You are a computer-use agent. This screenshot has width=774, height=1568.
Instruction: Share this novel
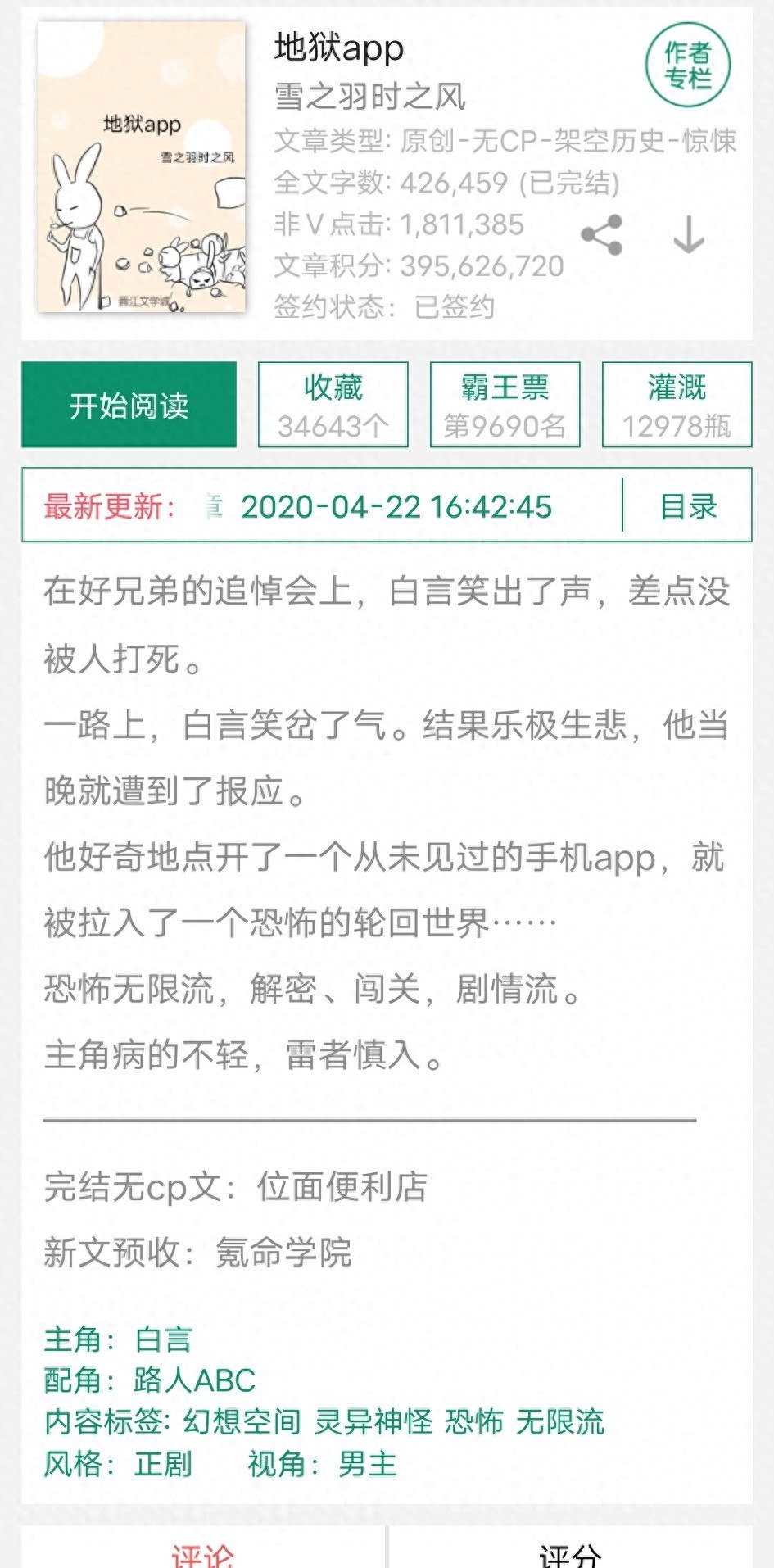tap(602, 236)
